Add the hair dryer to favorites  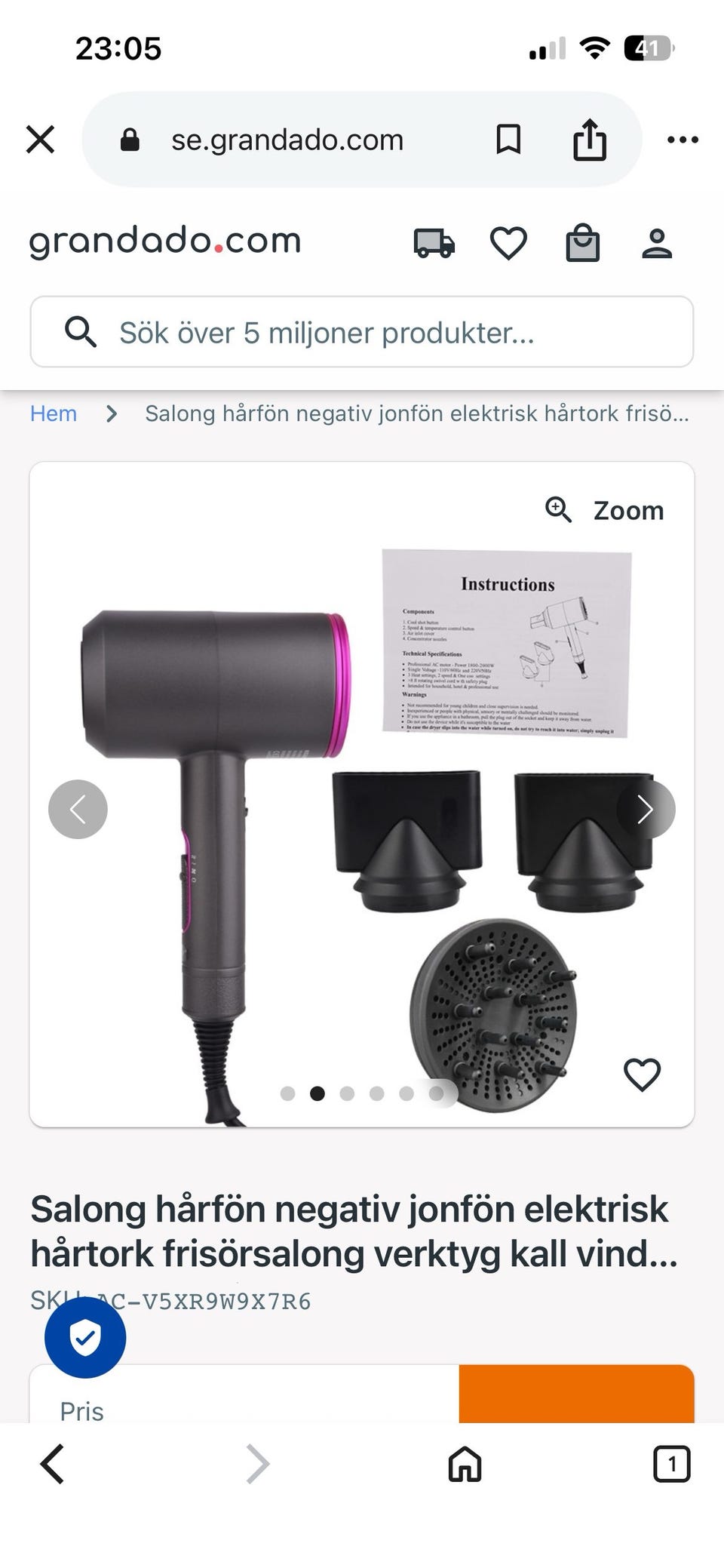pos(642,1075)
